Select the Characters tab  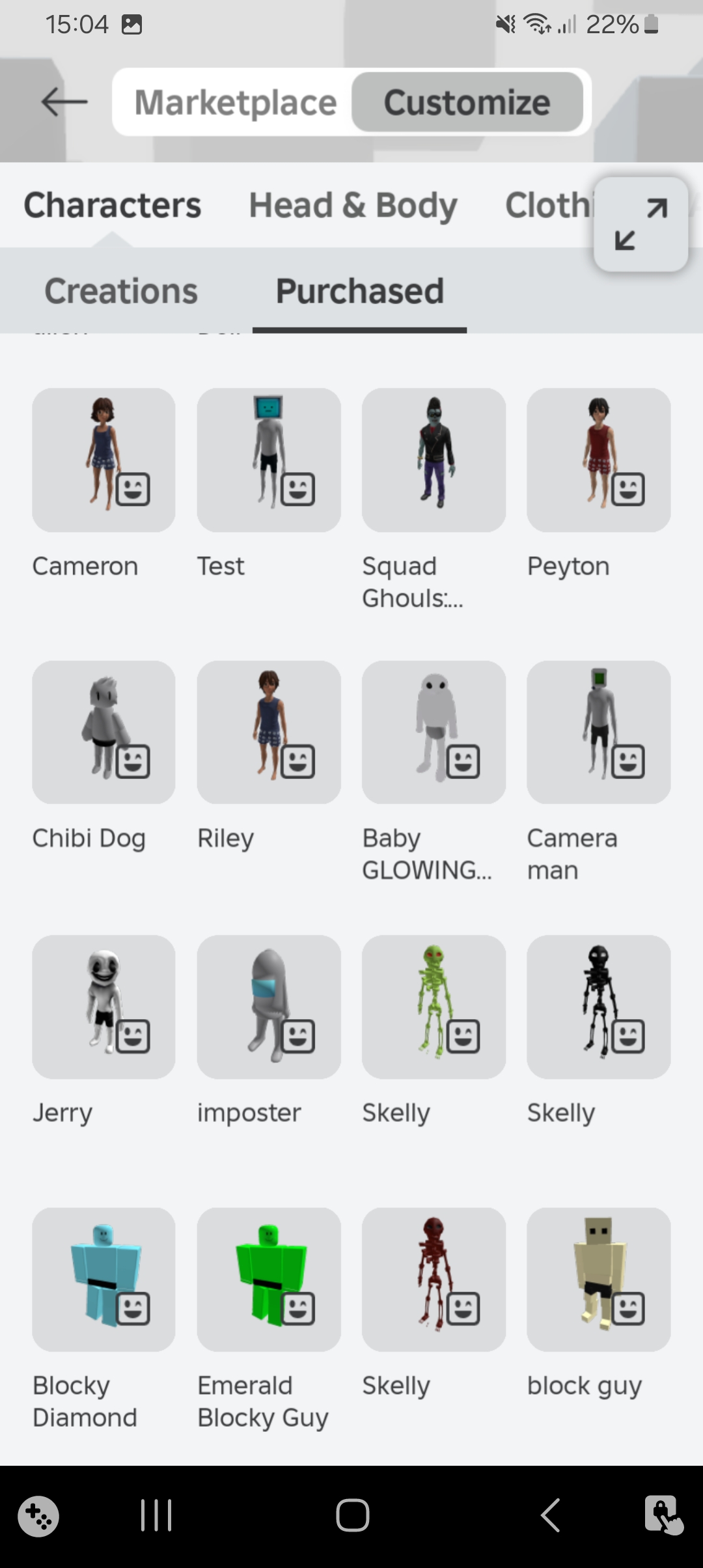tap(112, 206)
